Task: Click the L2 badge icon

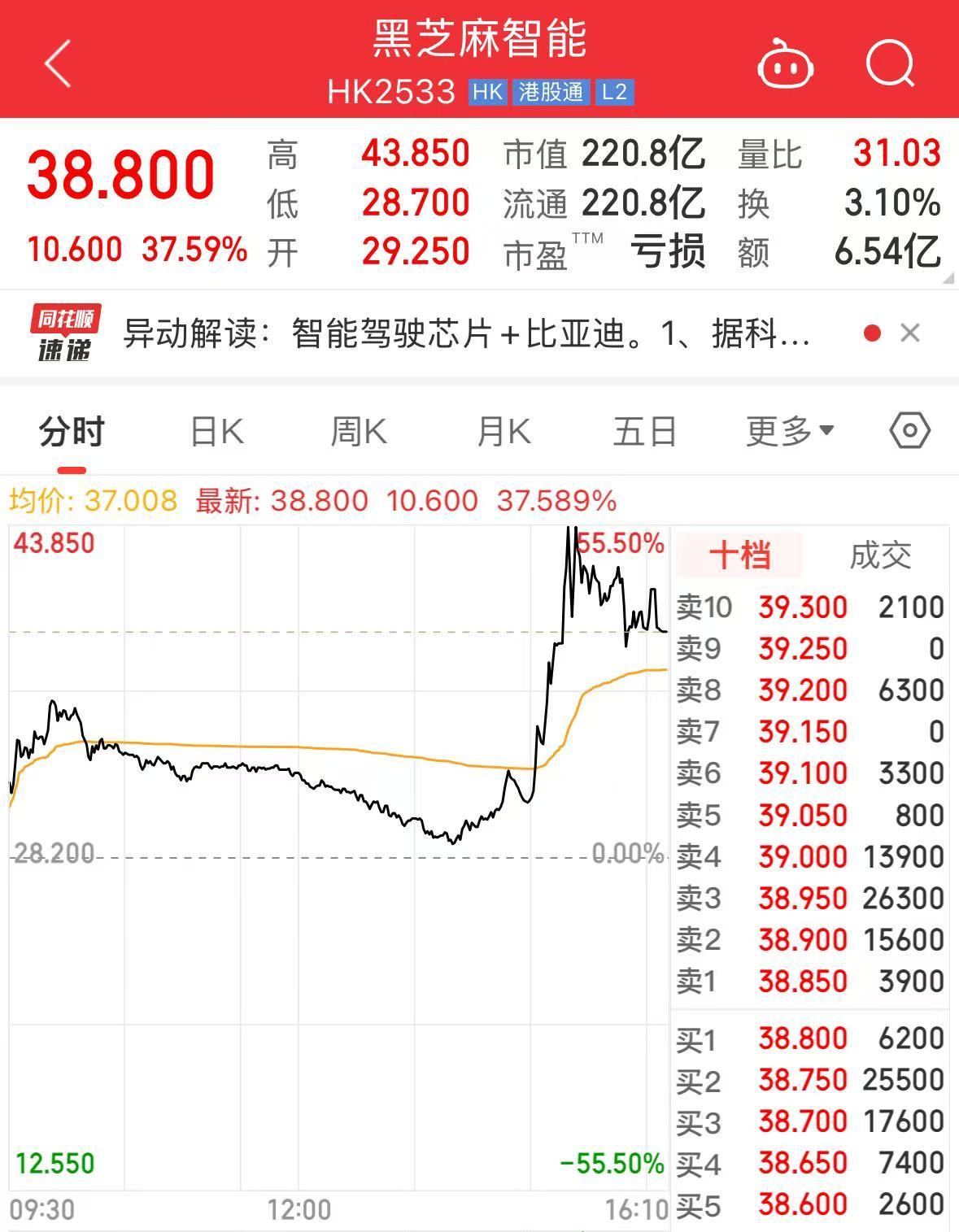Action: tap(615, 93)
